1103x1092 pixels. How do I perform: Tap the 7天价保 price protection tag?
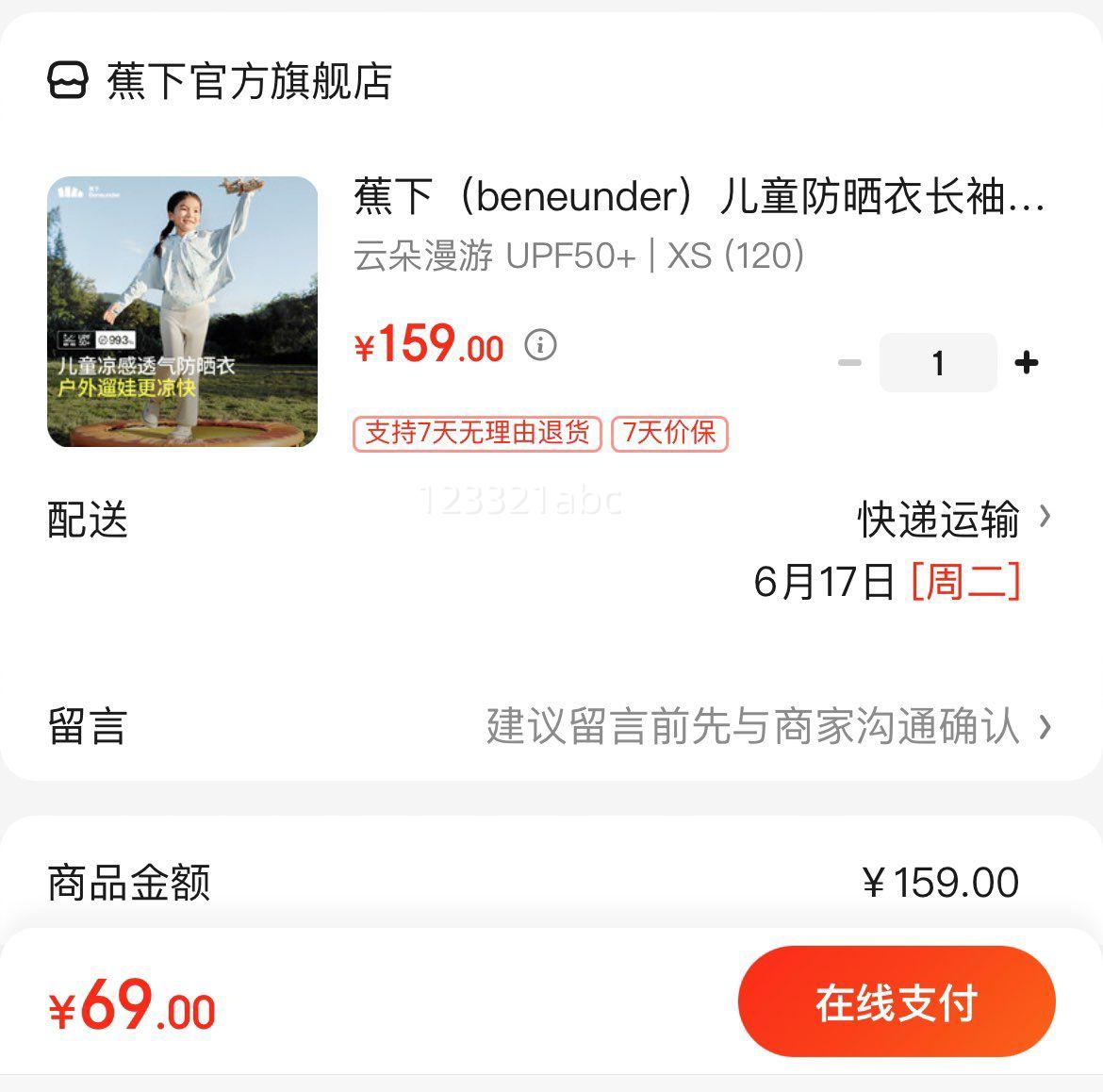(669, 434)
